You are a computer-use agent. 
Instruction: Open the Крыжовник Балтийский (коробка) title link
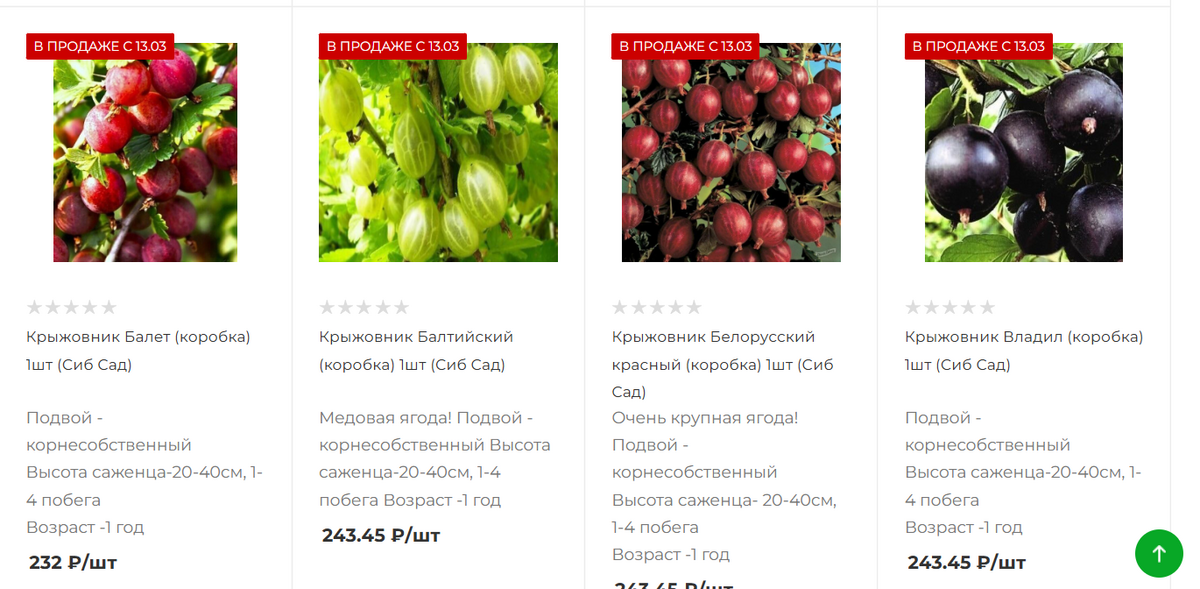tap(416, 350)
